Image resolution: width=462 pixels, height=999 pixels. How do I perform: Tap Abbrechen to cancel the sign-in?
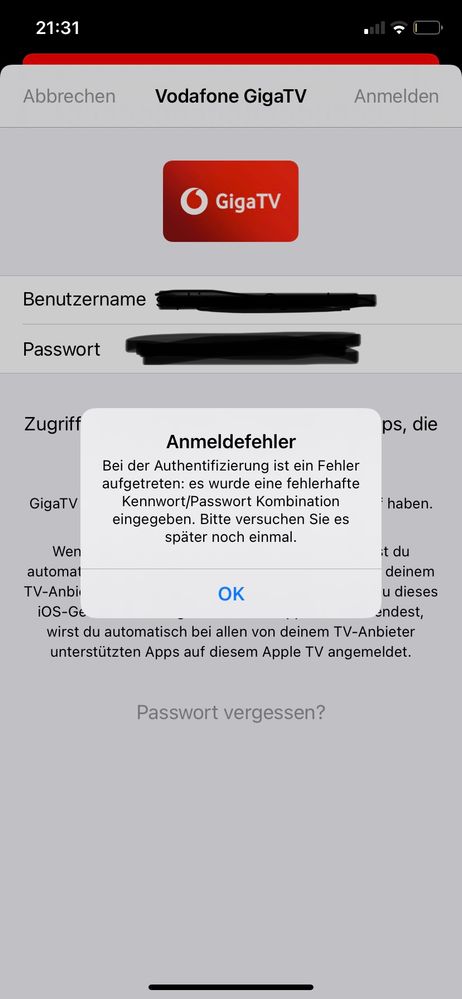[x=69, y=96]
